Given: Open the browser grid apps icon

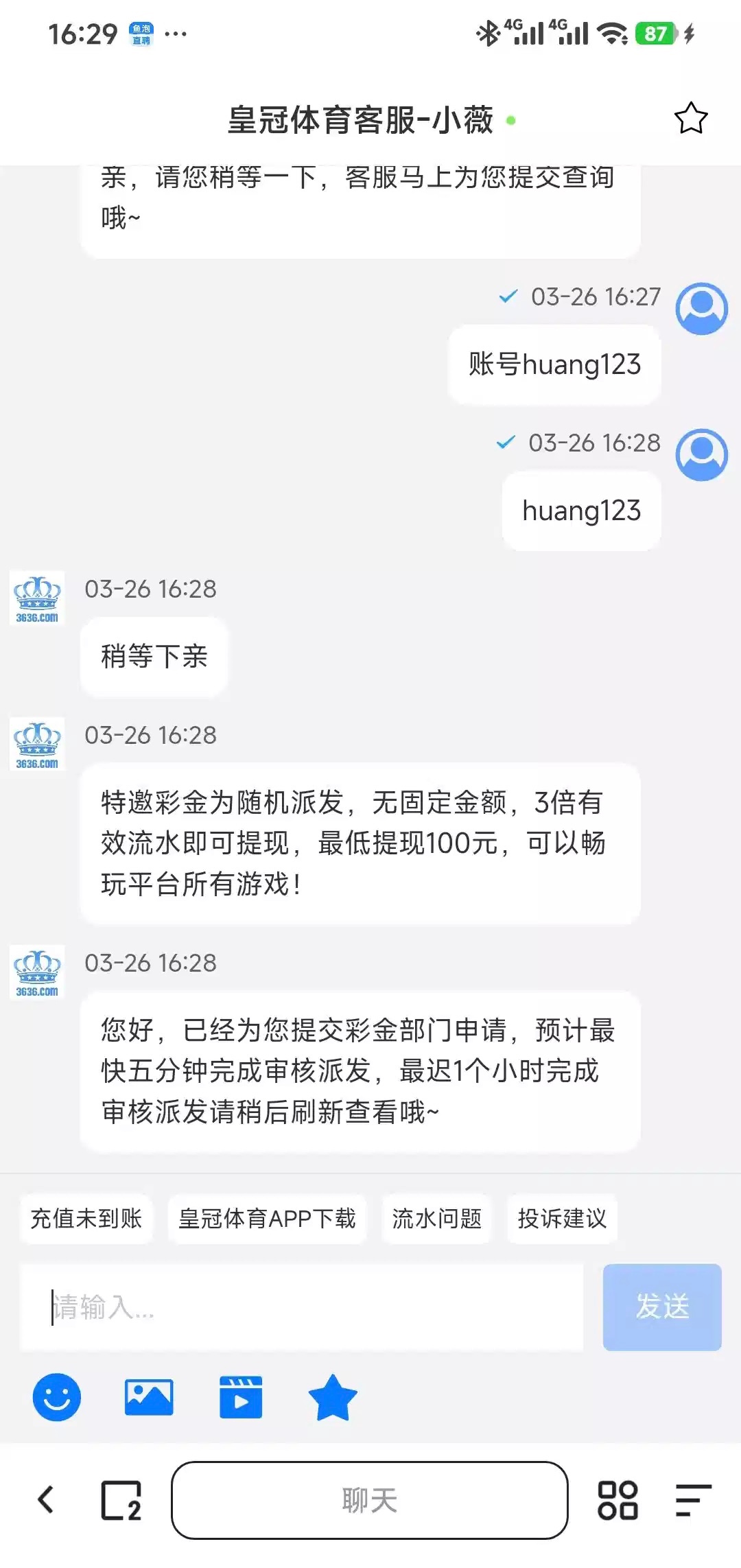Looking at the screenshot, I should 617,1500.
